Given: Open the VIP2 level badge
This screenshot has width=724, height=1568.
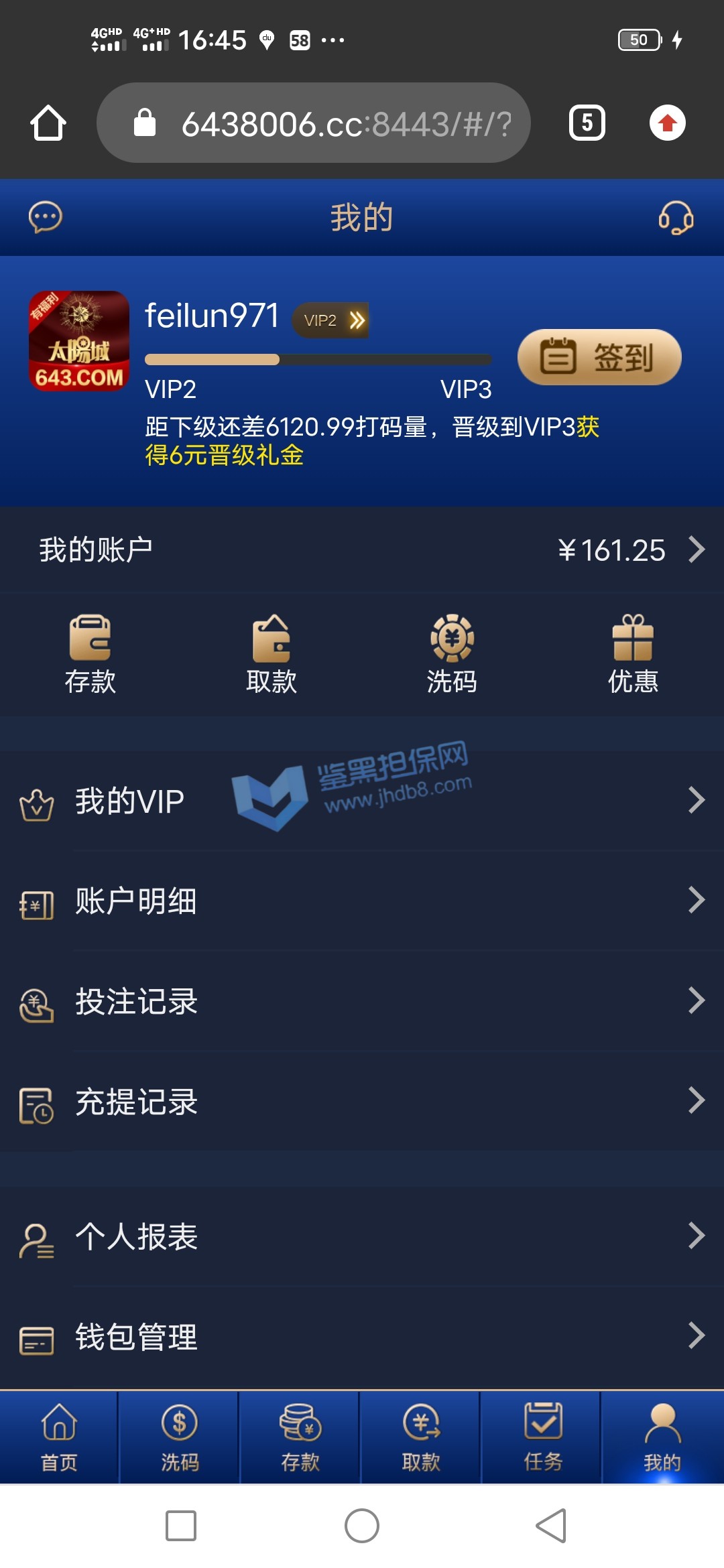Looking at the screenshot, I should click(331, 320).
